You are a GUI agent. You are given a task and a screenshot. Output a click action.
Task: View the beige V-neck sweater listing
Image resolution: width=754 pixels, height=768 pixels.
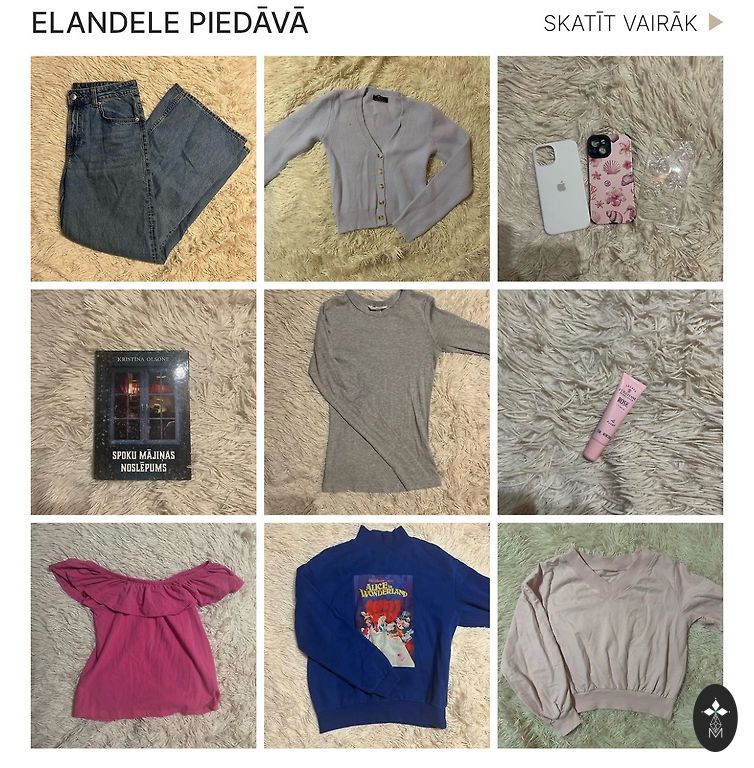tap(600, 636)
